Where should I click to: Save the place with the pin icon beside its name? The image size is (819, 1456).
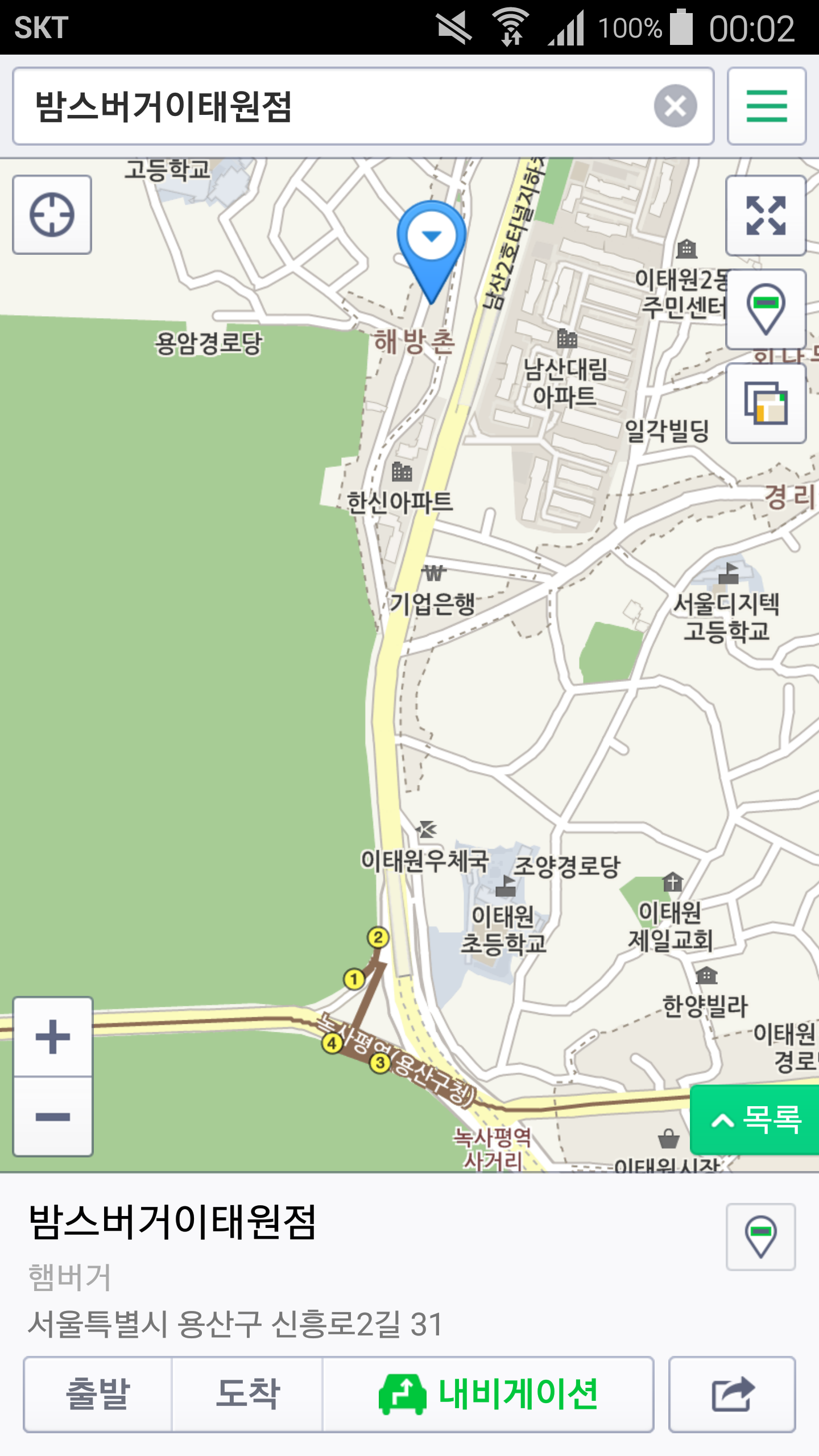(x=760, y=1237)
